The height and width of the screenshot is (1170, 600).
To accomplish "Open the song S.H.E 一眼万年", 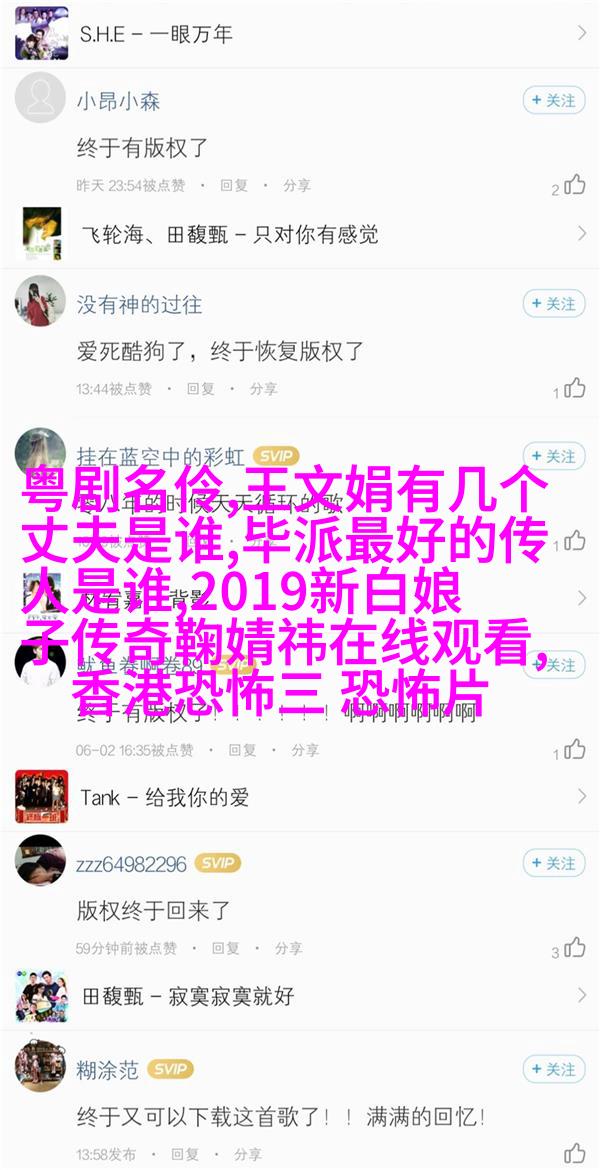I will coord(300,32).
